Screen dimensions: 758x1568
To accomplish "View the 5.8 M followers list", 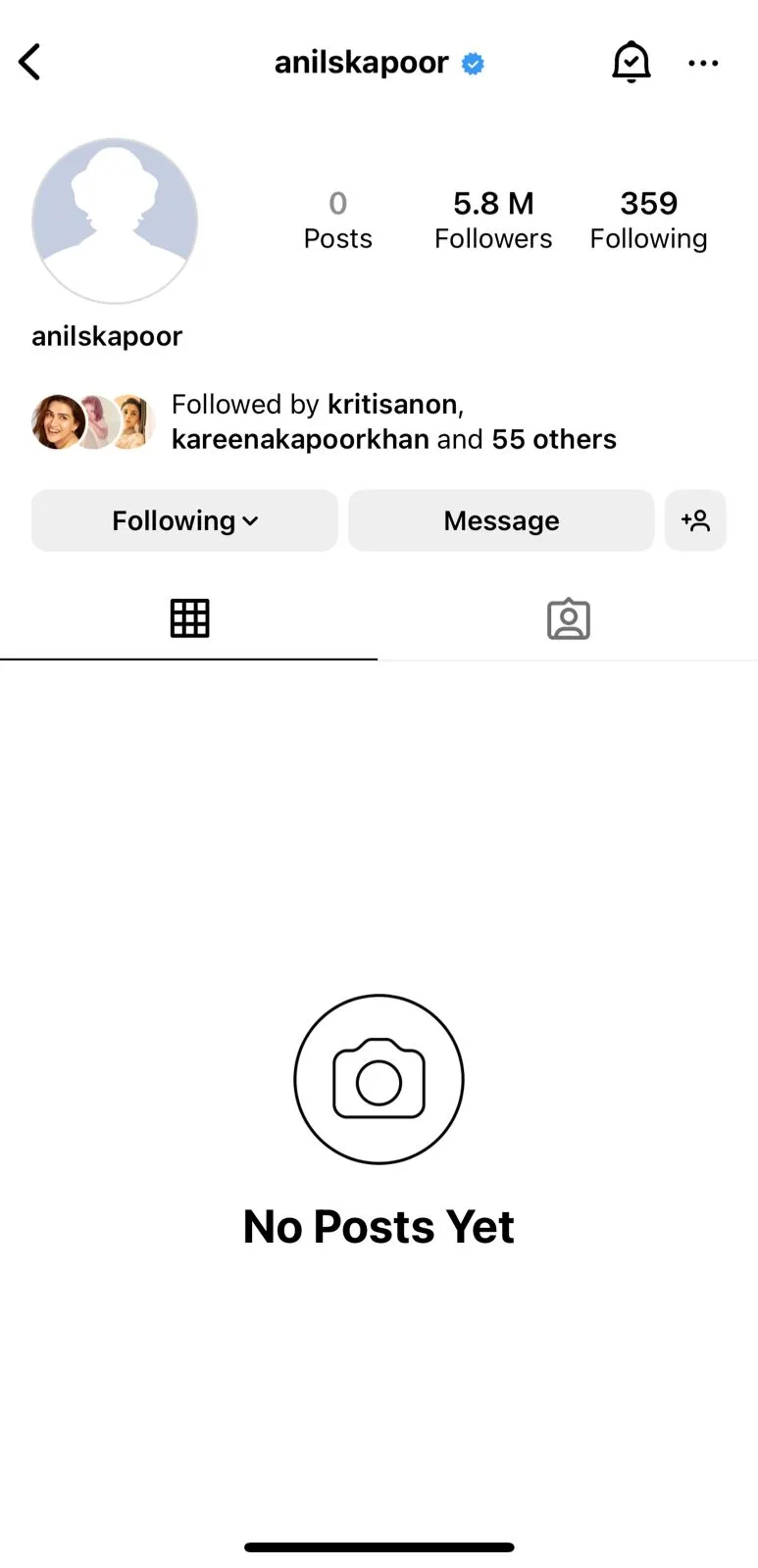I will (x=493, y=220).
